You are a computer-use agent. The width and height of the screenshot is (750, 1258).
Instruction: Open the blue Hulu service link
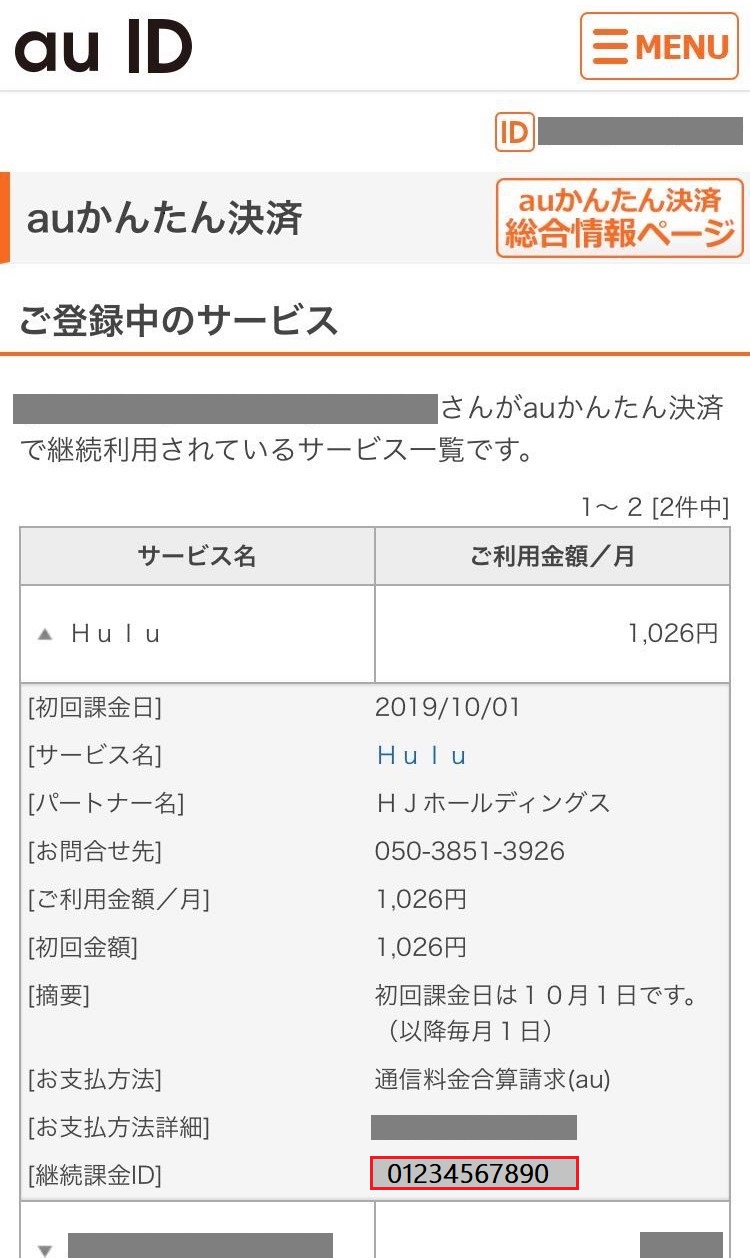[421, 756]
